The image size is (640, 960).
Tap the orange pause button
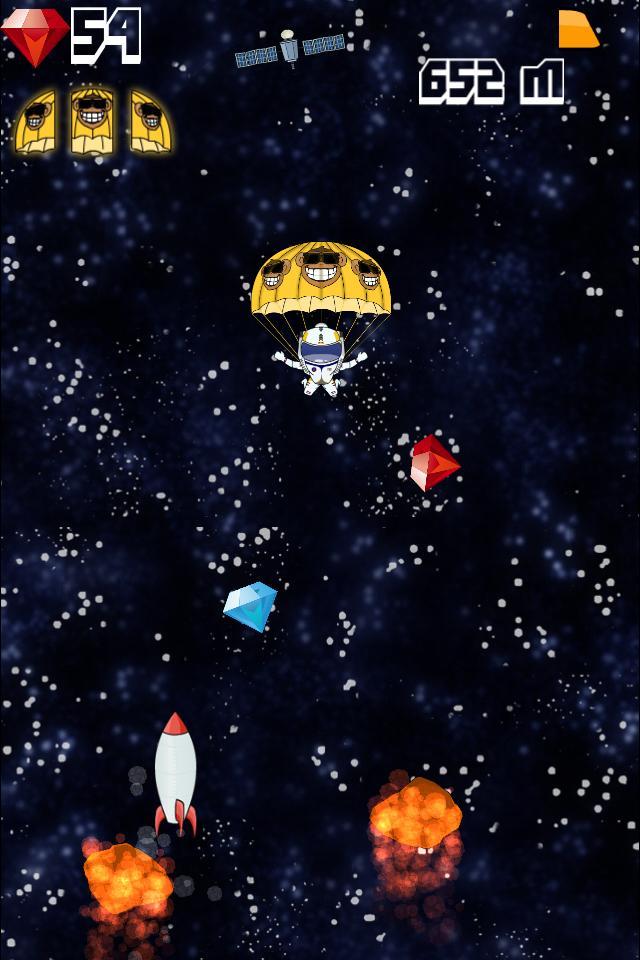577,29
